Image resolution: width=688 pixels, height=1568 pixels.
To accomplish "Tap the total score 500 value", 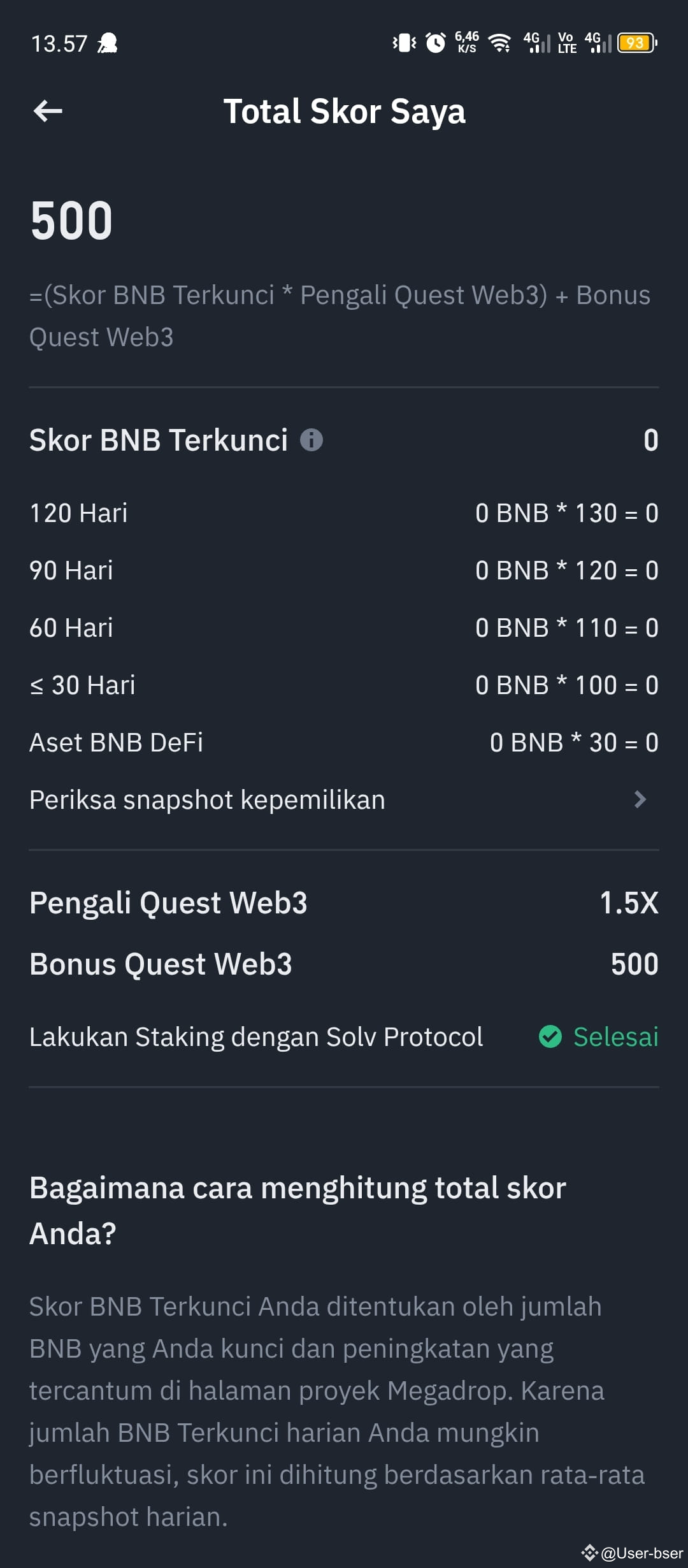I will 71,221.
